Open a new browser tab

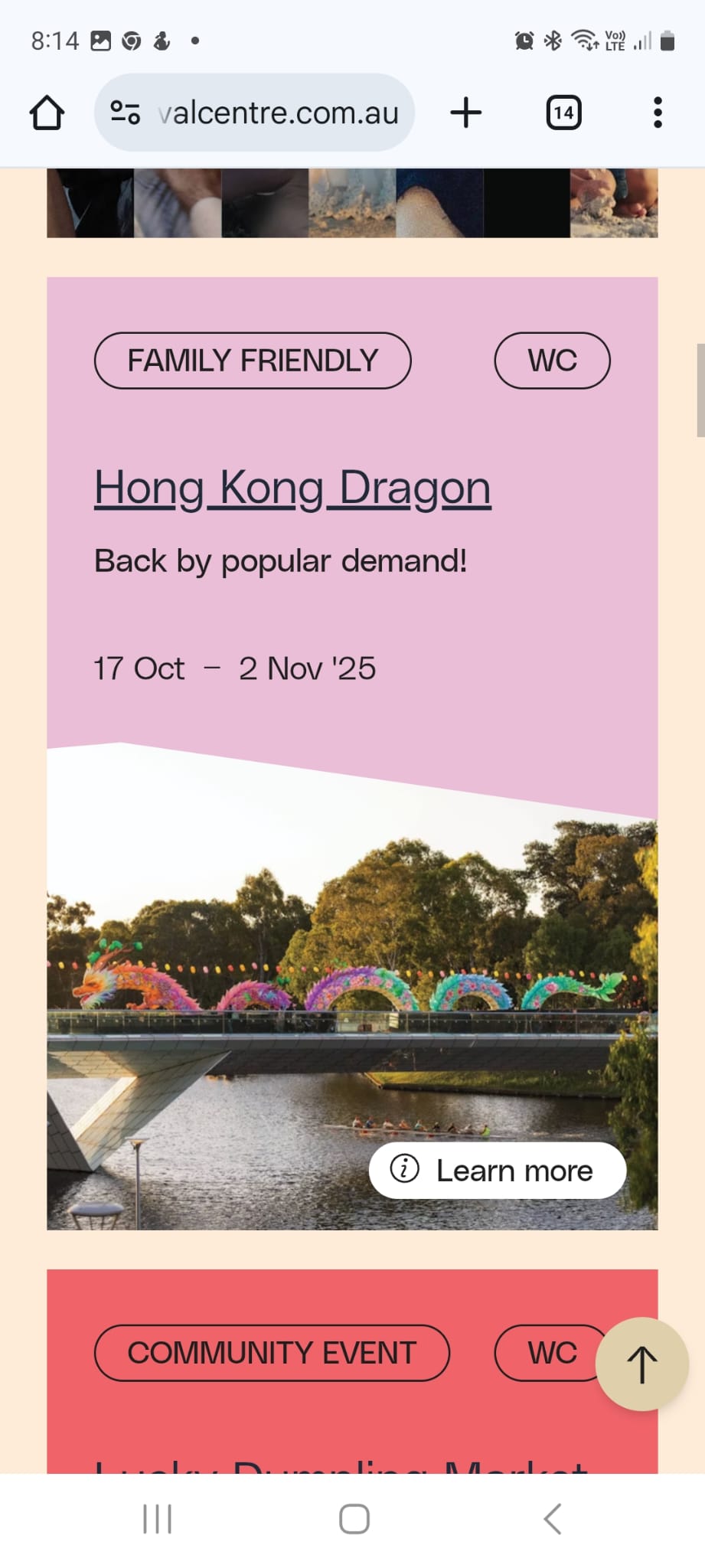tap(465, 113)
